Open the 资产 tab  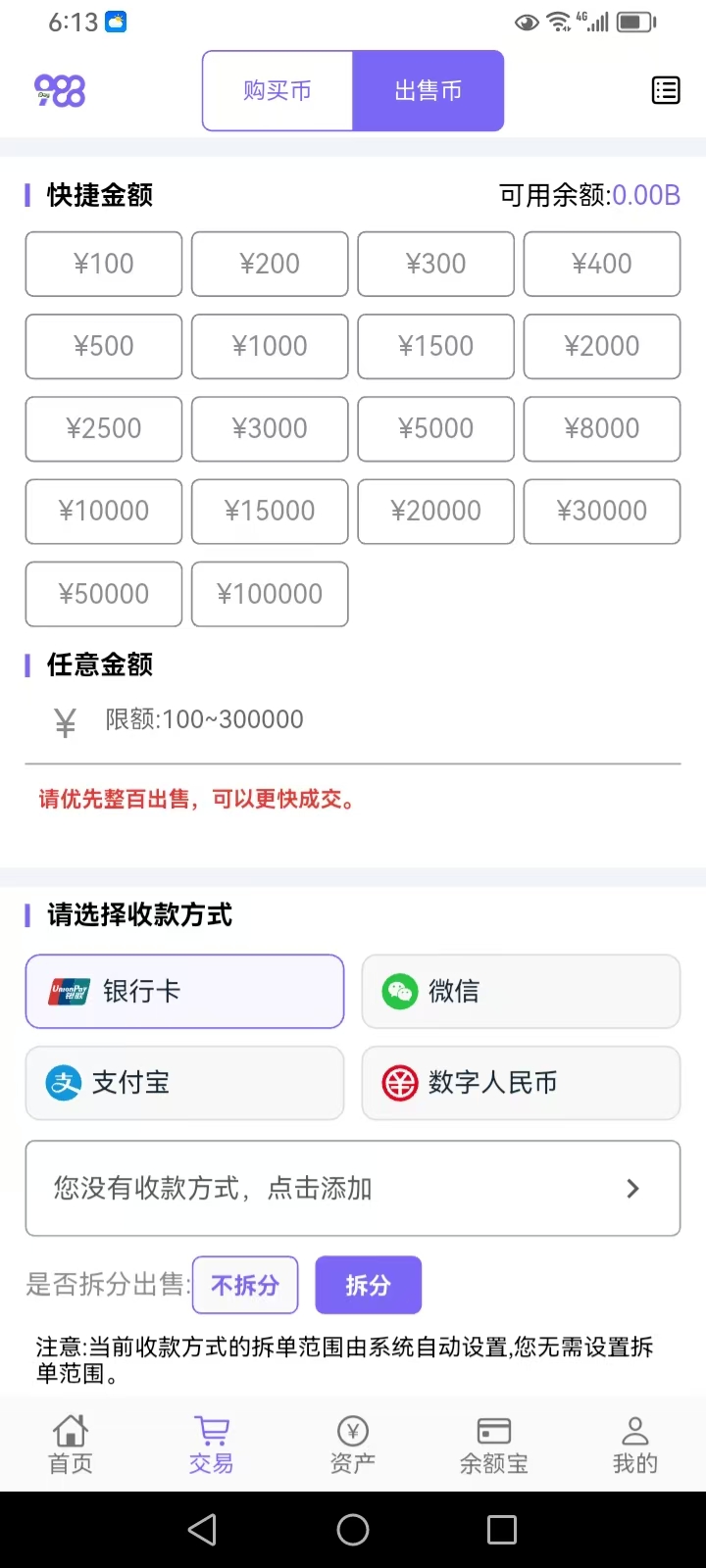coord(353,1445)
